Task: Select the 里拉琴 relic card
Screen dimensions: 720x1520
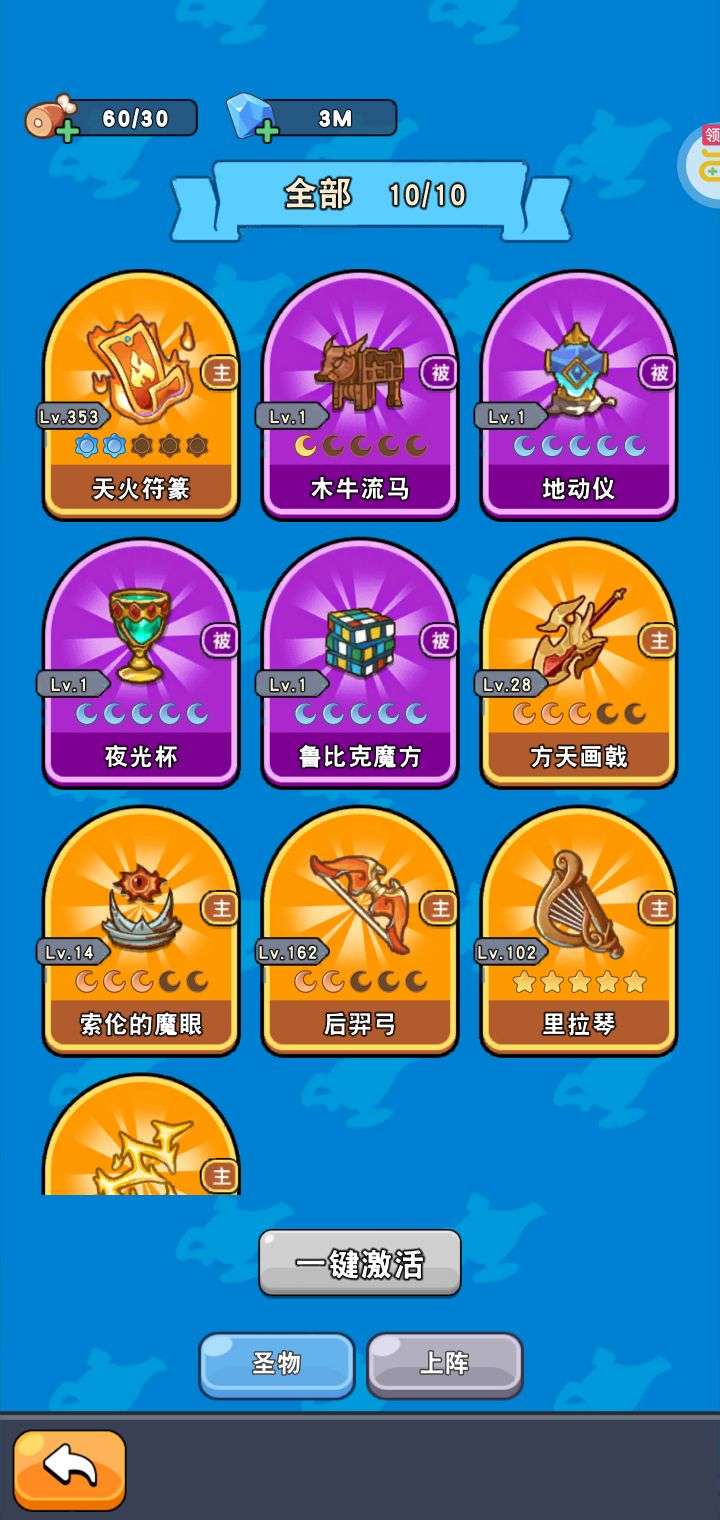Action: [579, 931]
